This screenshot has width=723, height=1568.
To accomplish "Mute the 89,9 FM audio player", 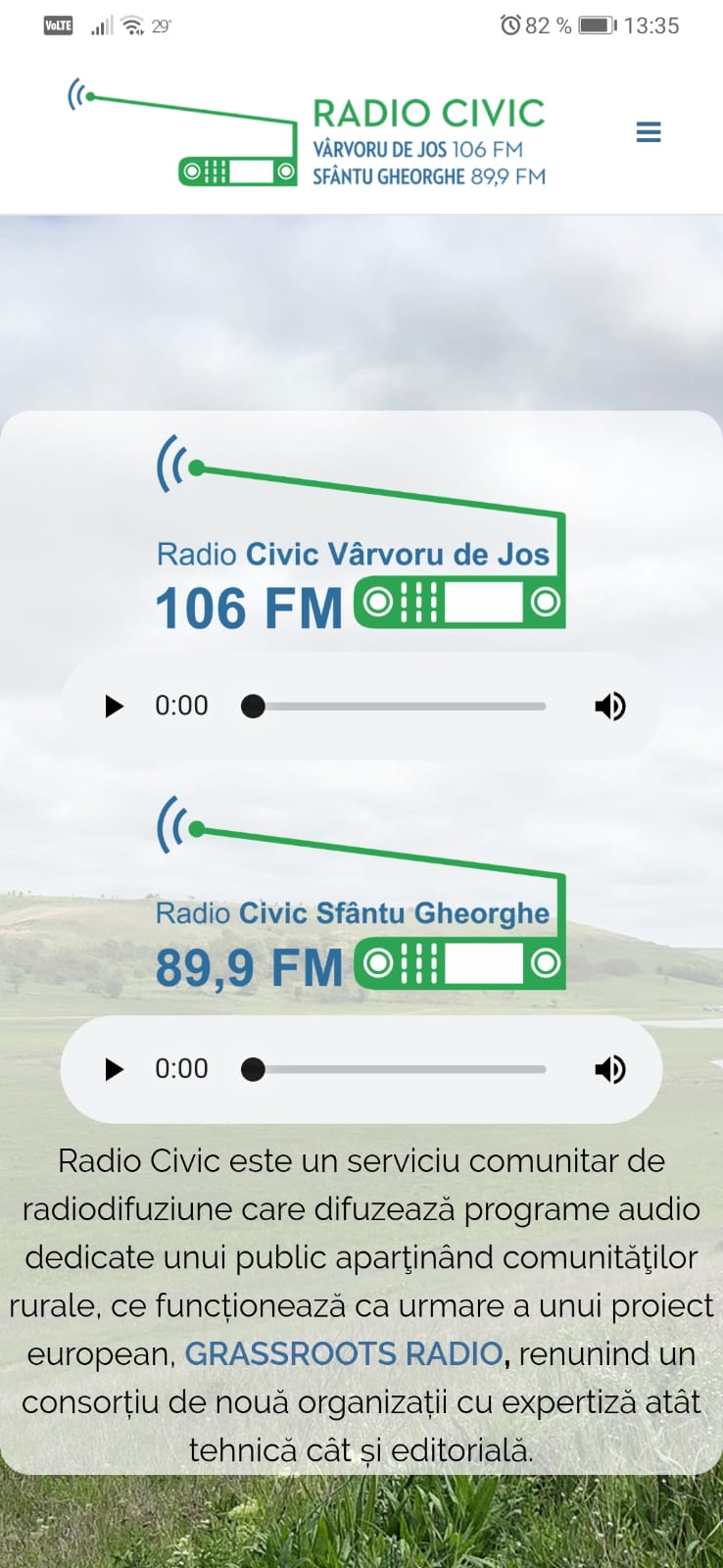I will [609, 1069].
